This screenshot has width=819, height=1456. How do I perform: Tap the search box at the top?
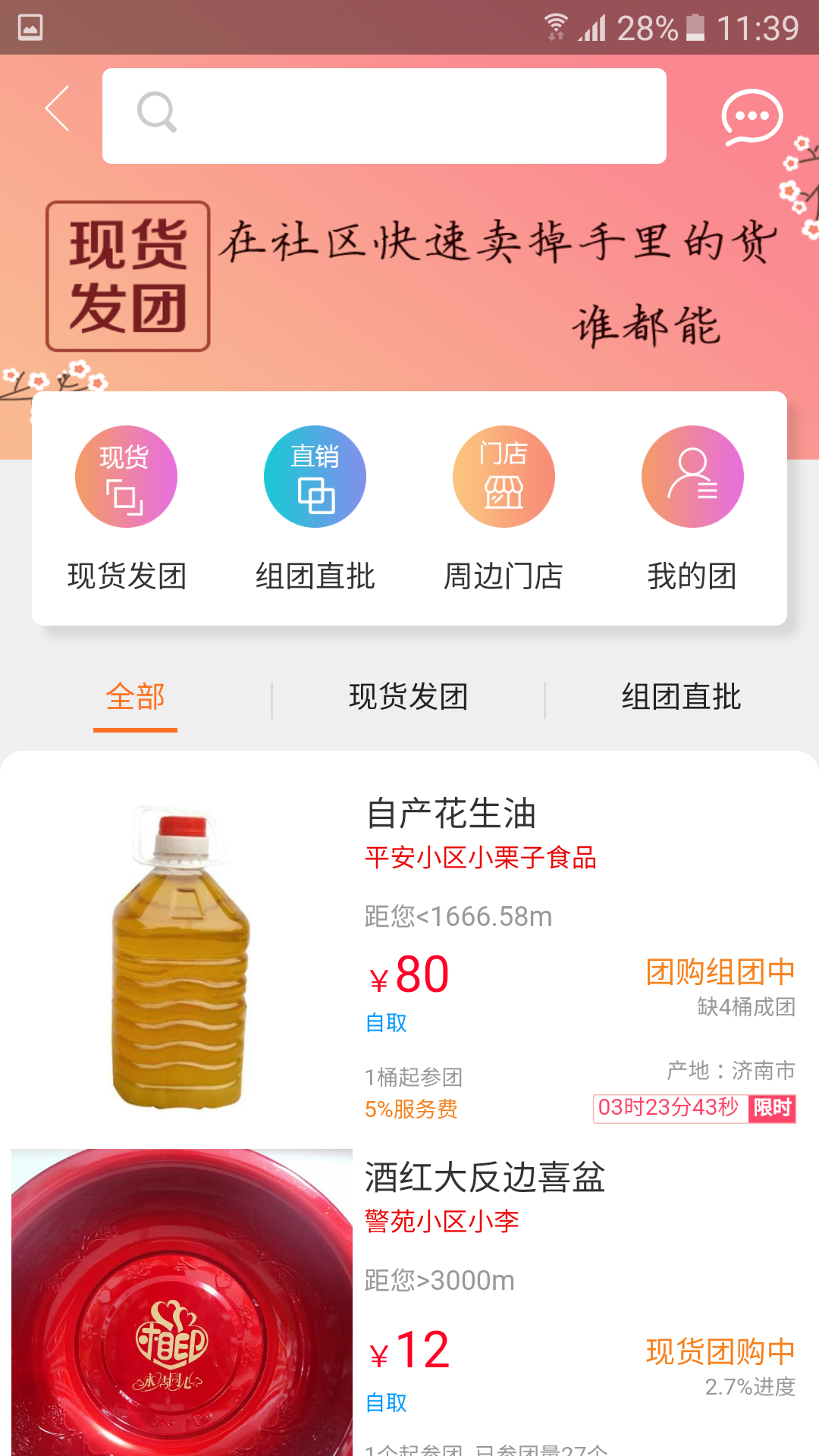tap(384, 116)
